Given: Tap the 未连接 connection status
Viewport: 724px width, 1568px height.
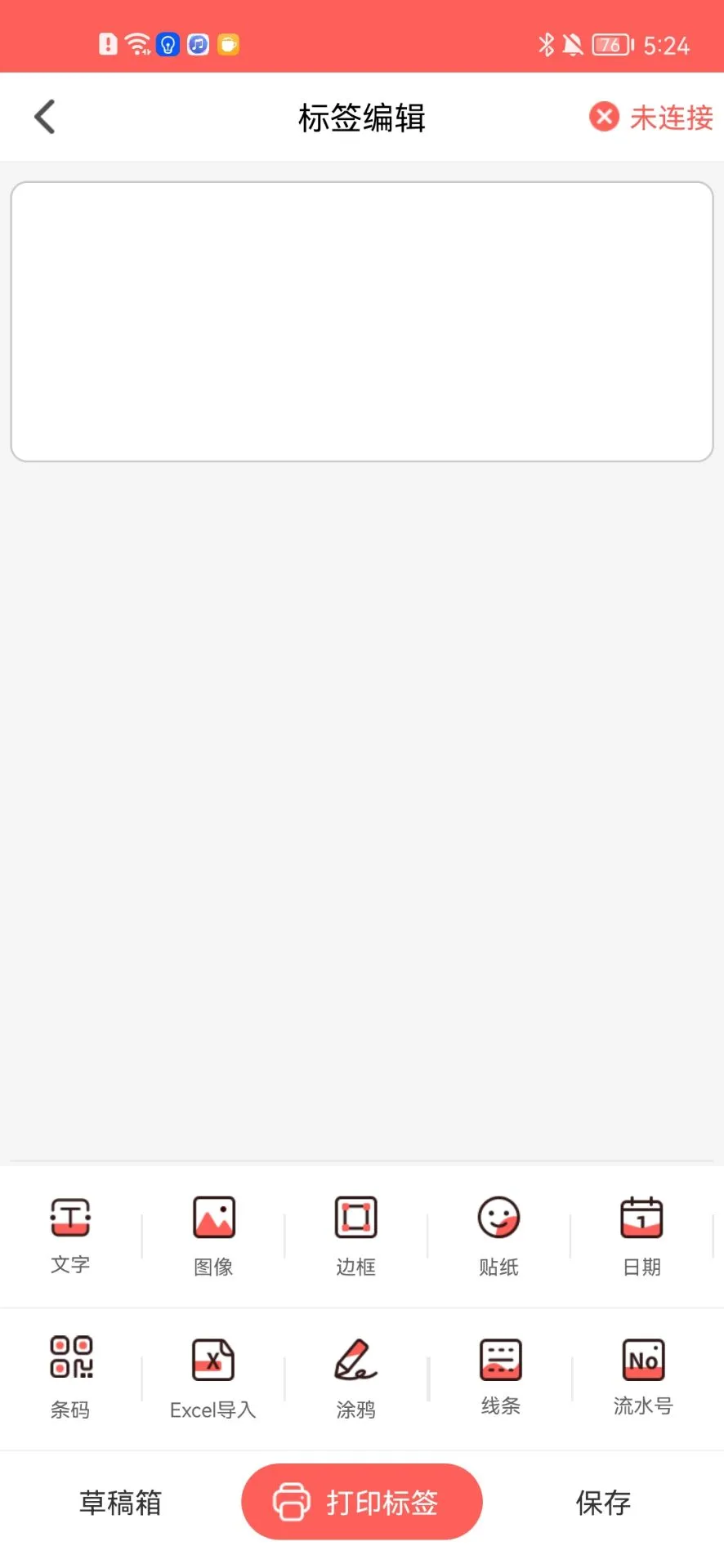Looking at the screenshot, I should click(652, 118).
